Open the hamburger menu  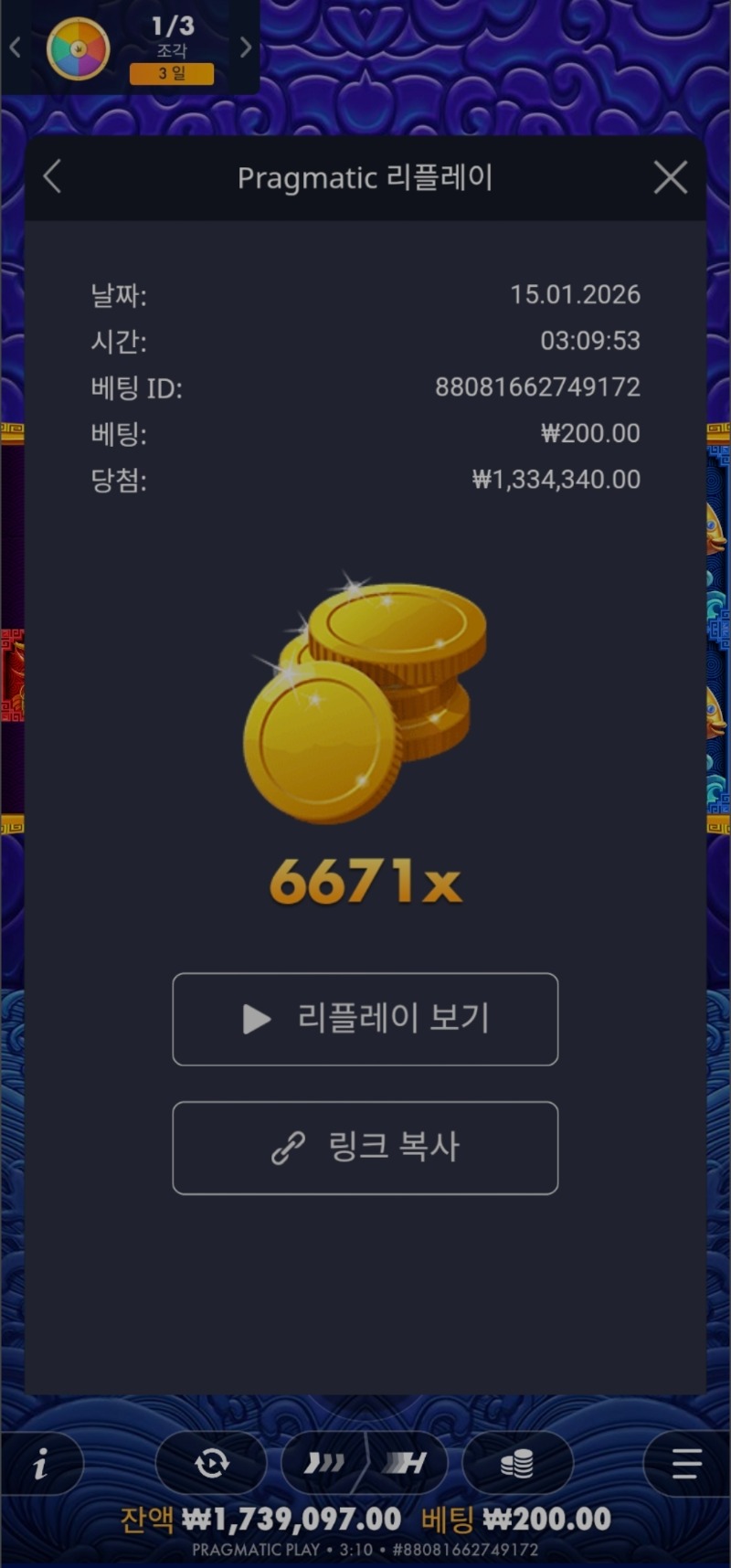[685, 1465]
